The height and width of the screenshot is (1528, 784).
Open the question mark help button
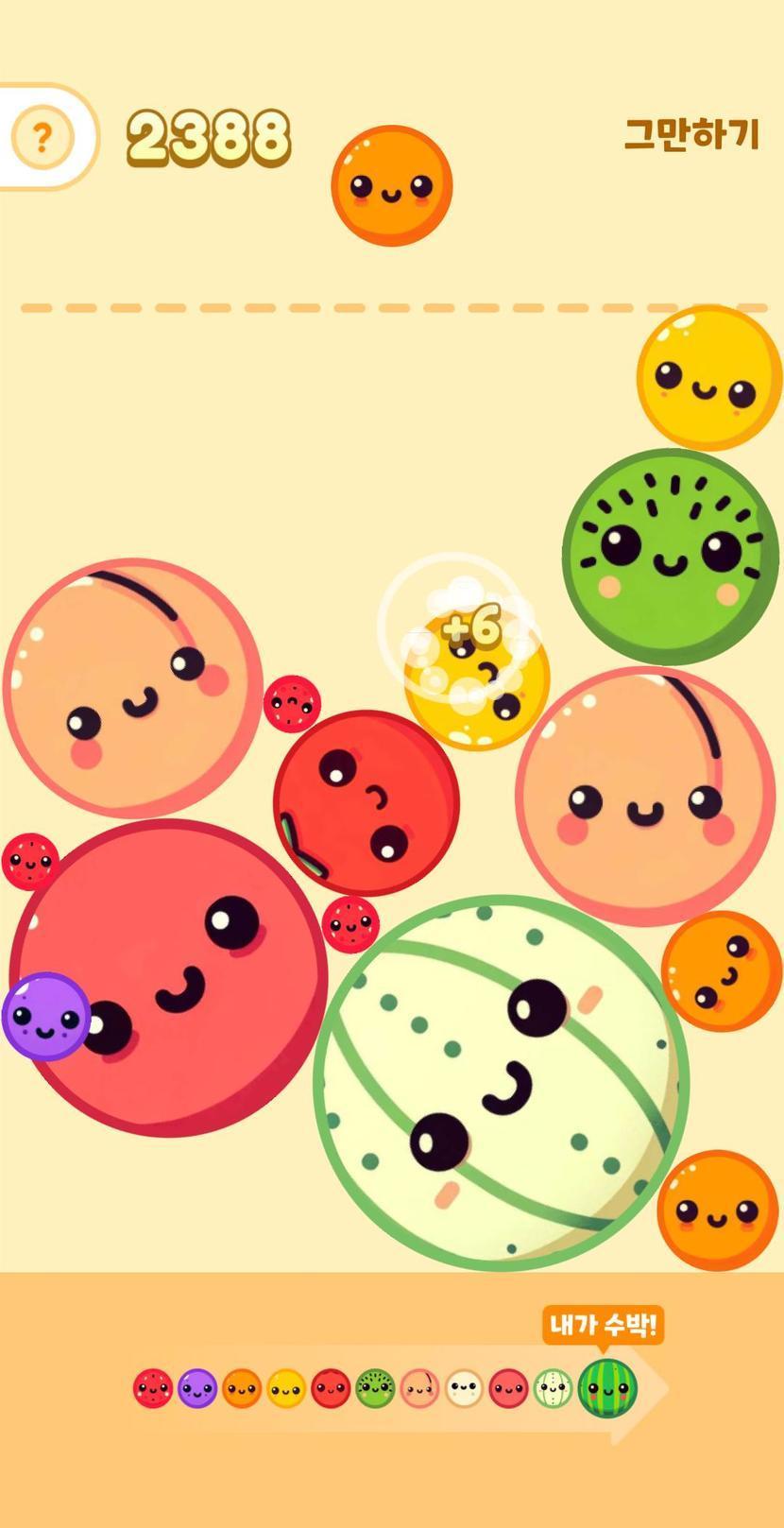click(x=42, y=138)
